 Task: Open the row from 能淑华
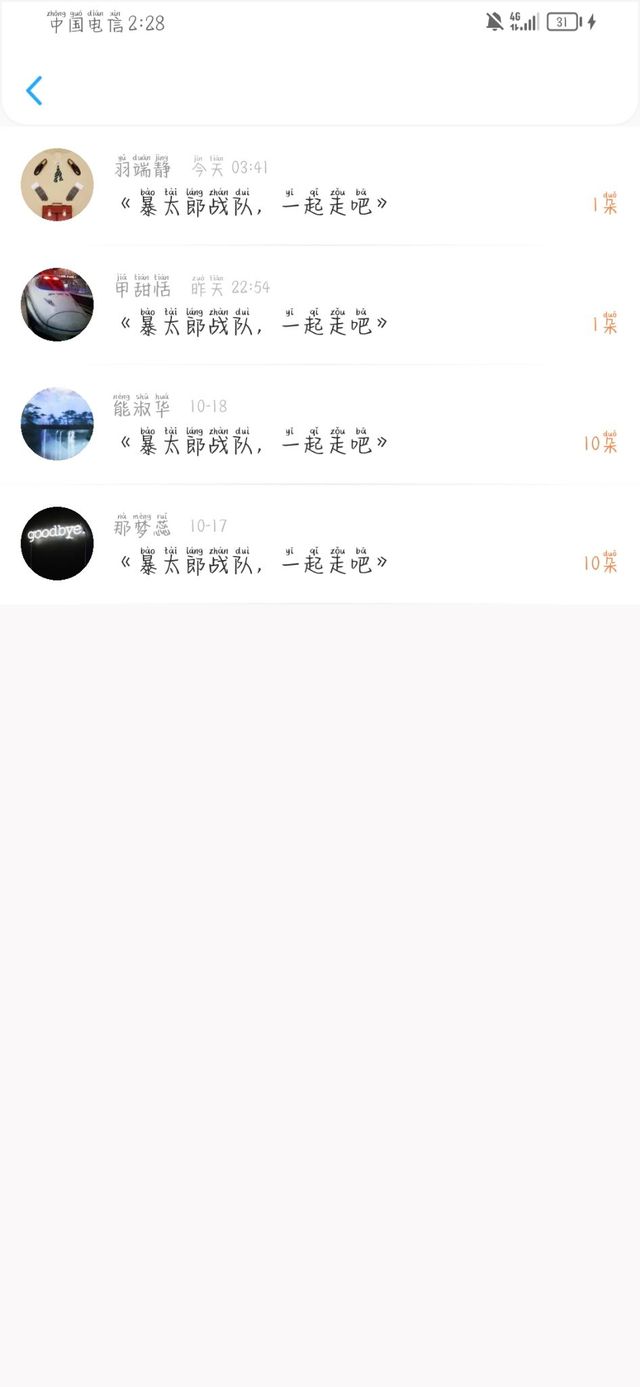pos(320,424)
